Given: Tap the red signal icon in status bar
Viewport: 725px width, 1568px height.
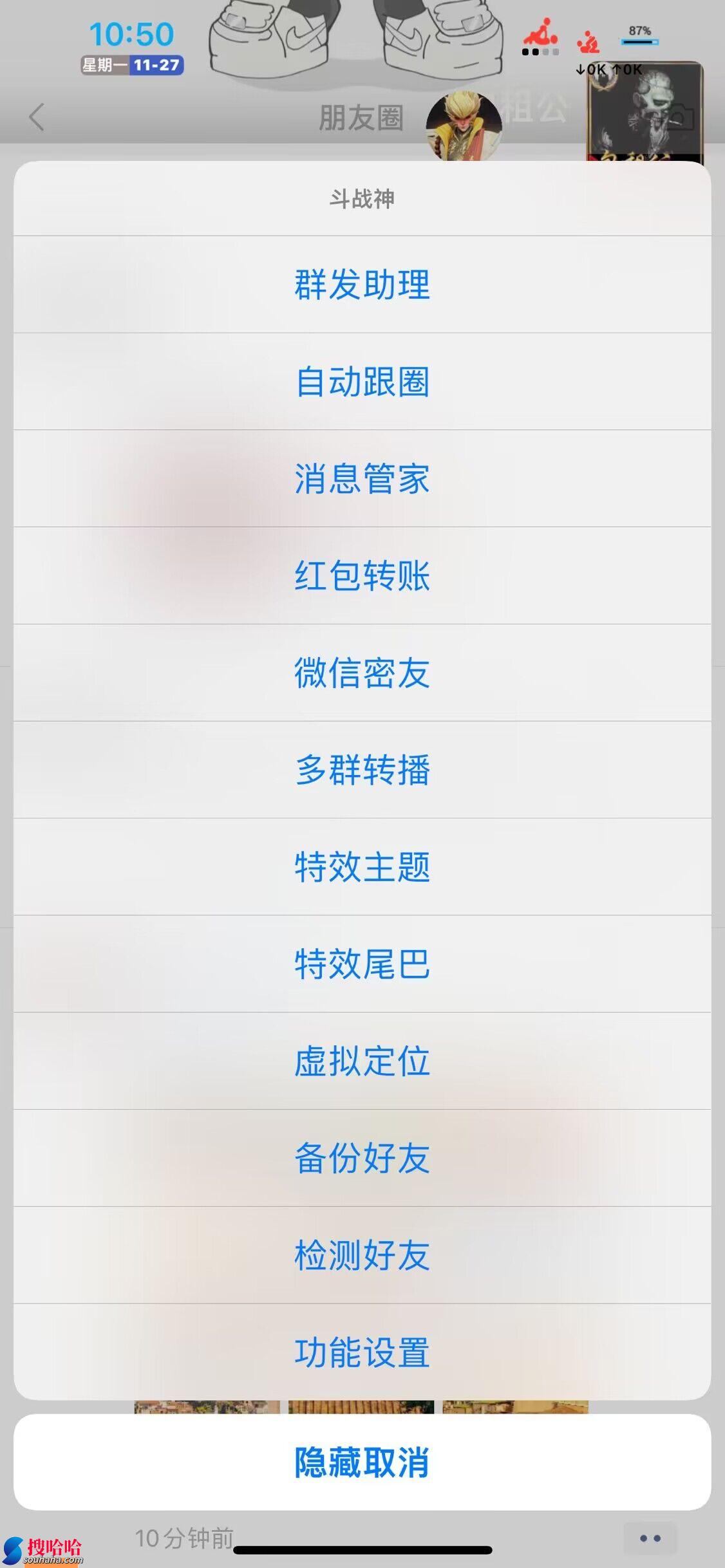Looking at the screenshot, I should point(543,35).
